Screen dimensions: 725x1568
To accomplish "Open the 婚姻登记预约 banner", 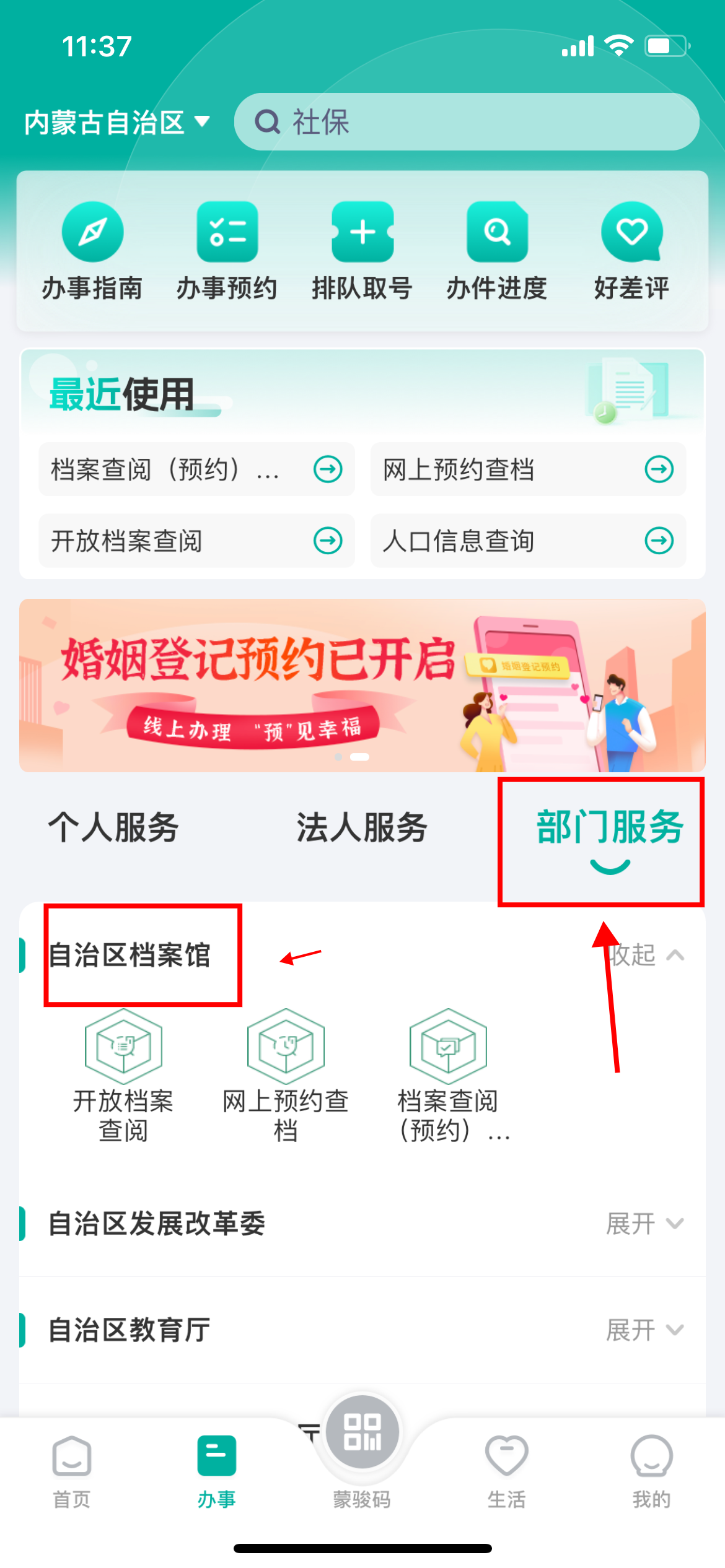I will [x=362, y=685].
